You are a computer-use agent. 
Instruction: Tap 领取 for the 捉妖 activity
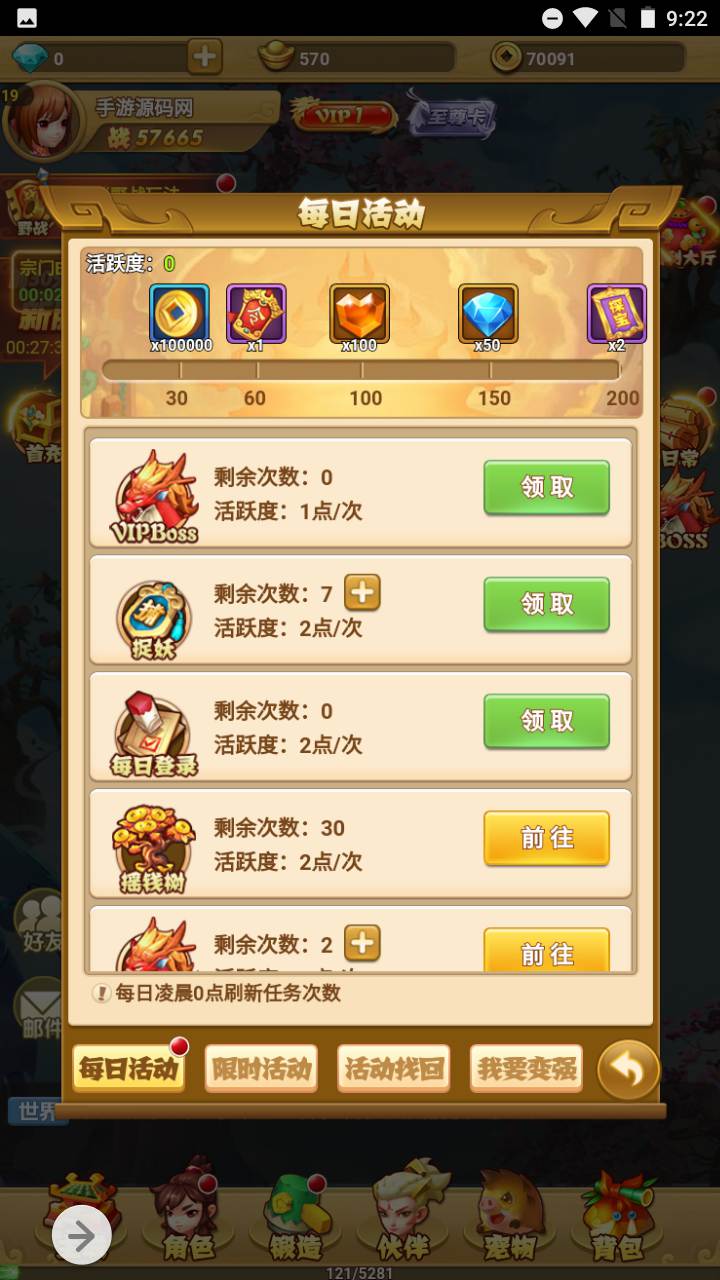(546, 604)
